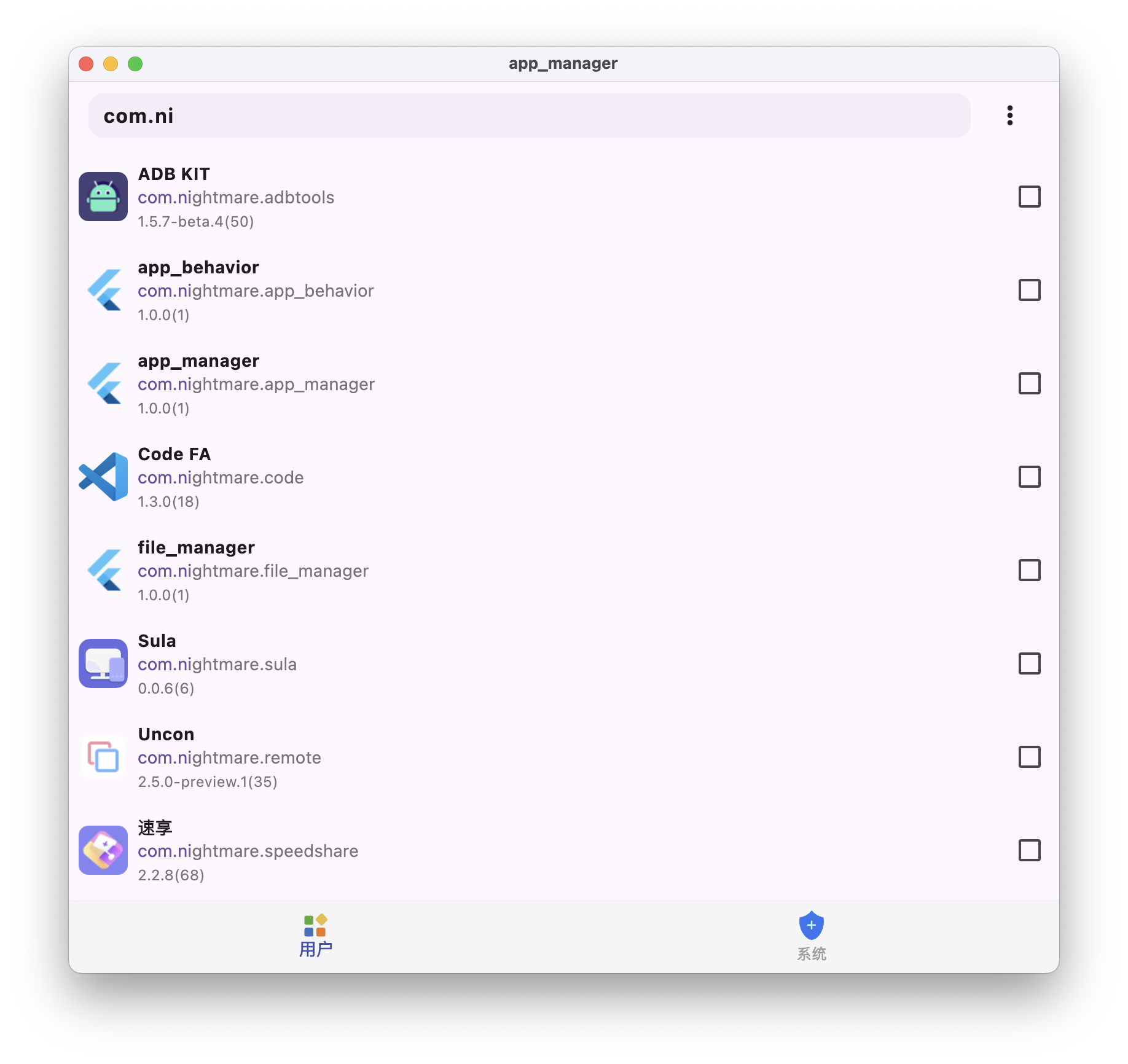Tick the checkbox for app_manager

click(1029, 383)
